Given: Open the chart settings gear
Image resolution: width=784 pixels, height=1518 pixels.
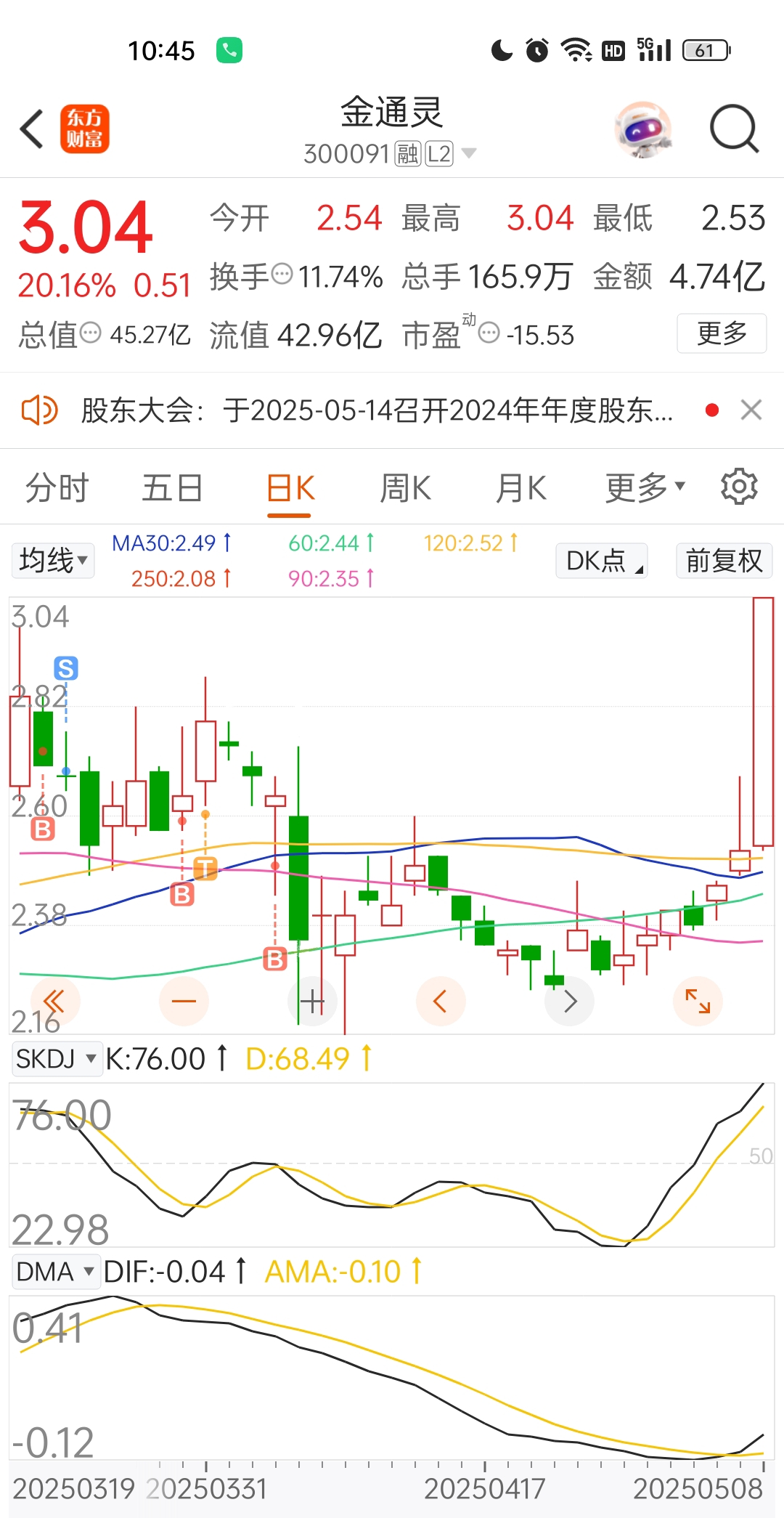Looking at the screenshot, I should (x=739, y=487).
